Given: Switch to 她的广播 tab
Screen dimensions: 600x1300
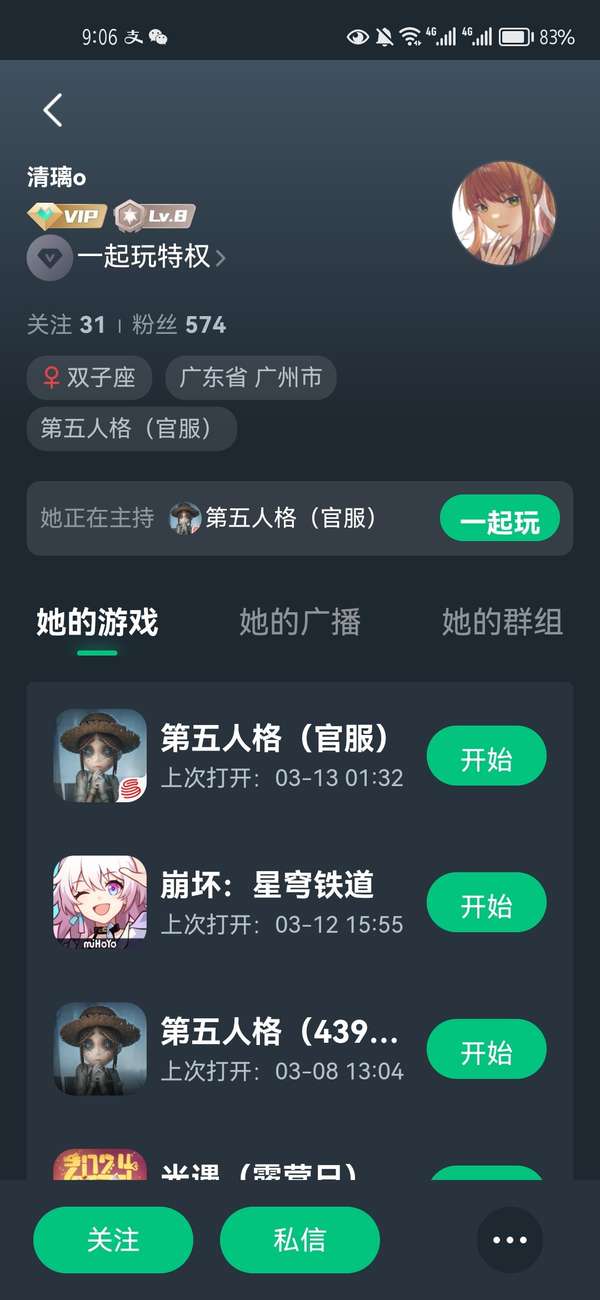Looking at the screenshot, I should coord(300,622).
